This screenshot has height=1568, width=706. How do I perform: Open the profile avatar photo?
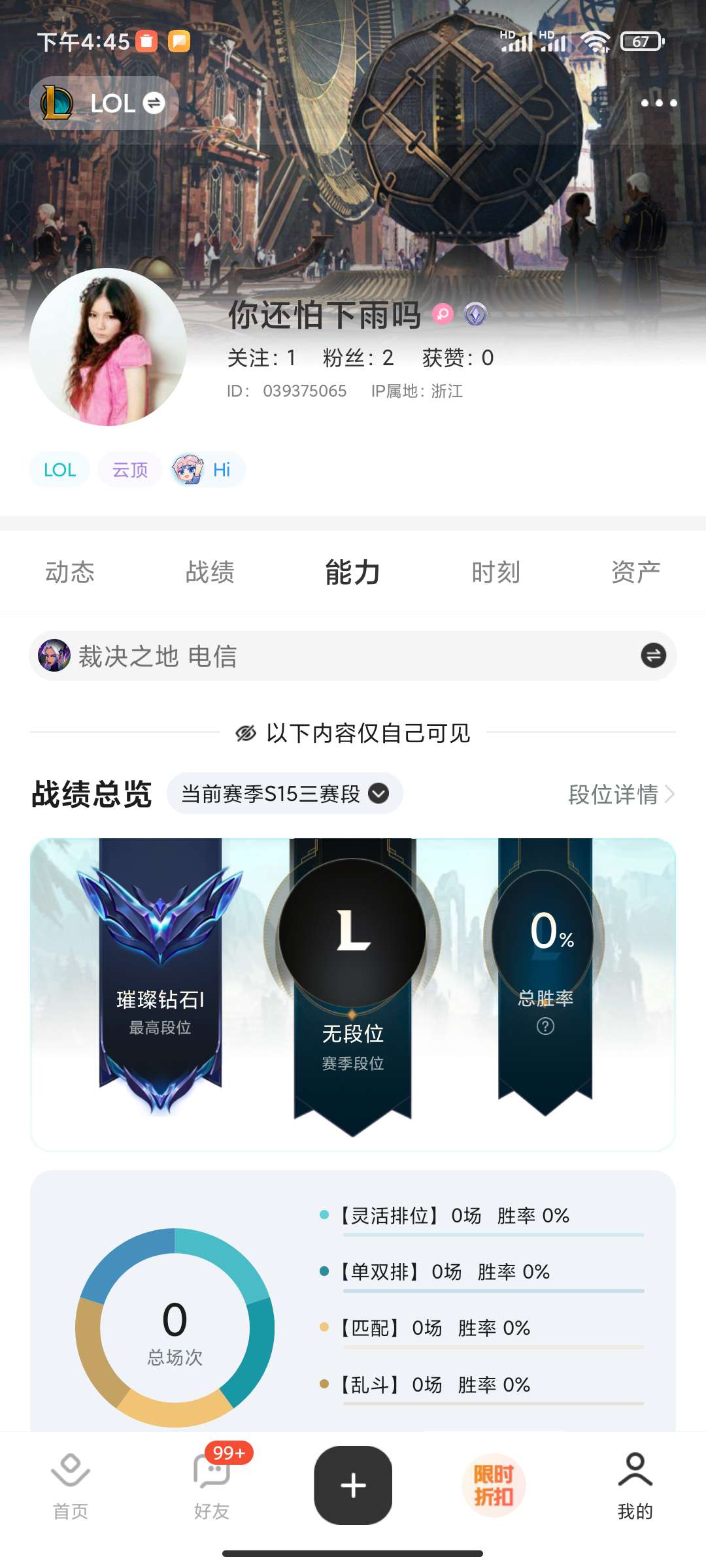(x=108, y=347)
